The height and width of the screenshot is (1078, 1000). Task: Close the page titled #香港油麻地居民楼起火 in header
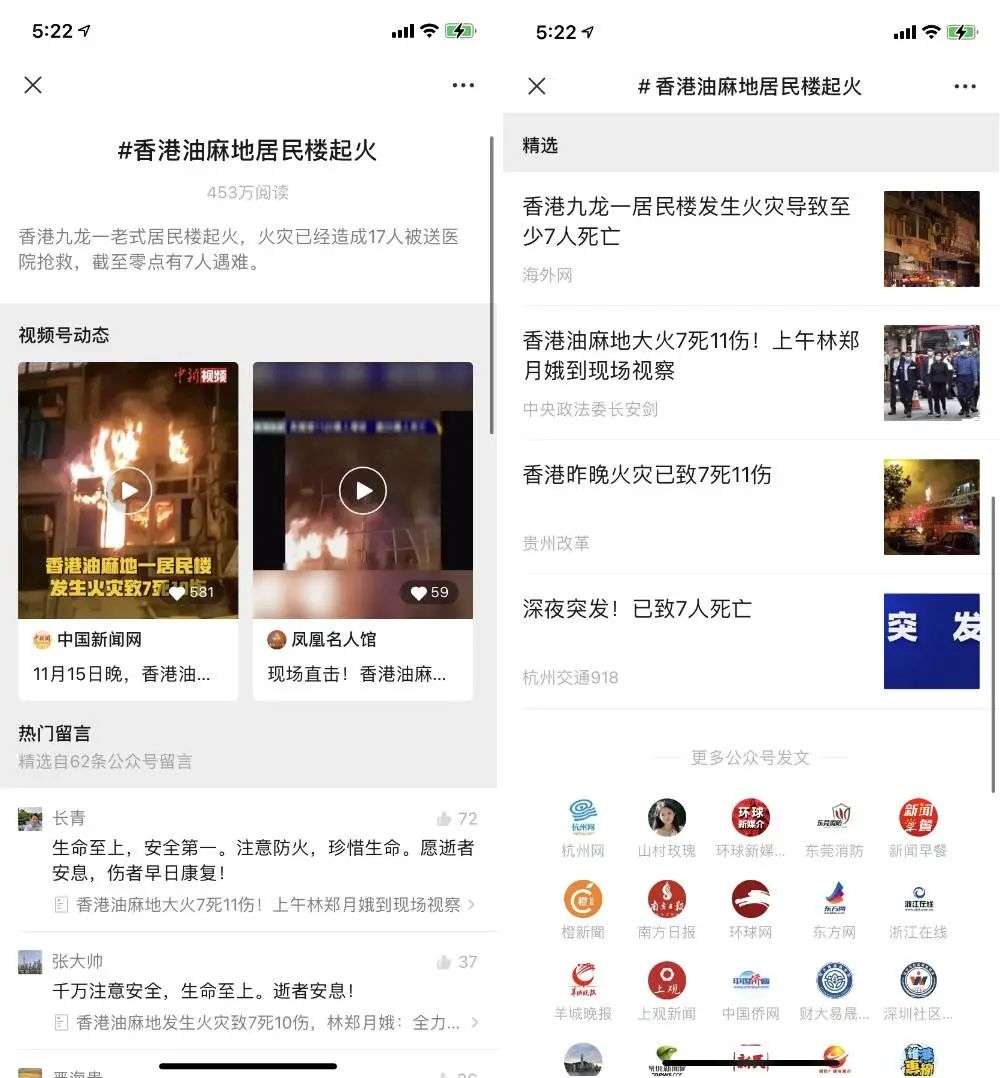tap(537, 86)
